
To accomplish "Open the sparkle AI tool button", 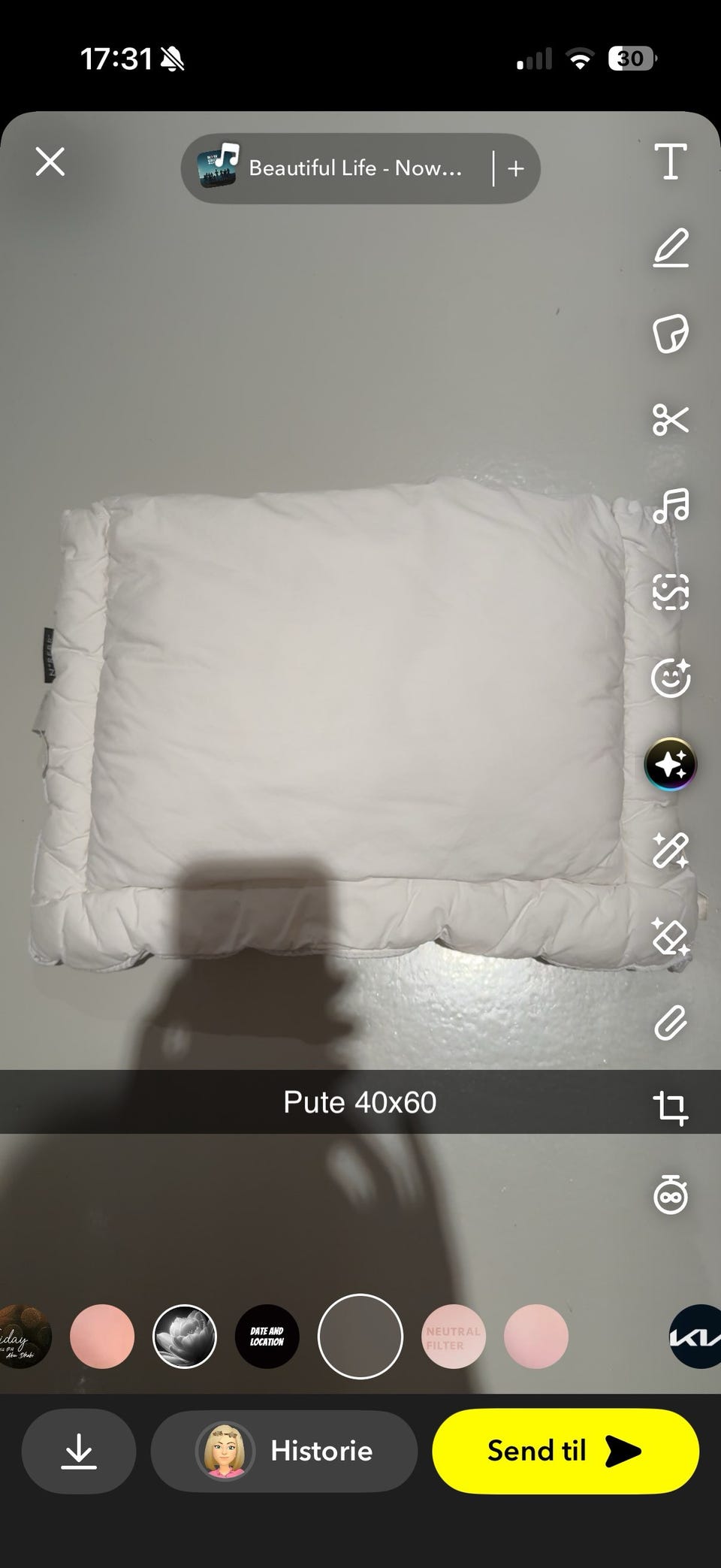I will tap(670, 764).
